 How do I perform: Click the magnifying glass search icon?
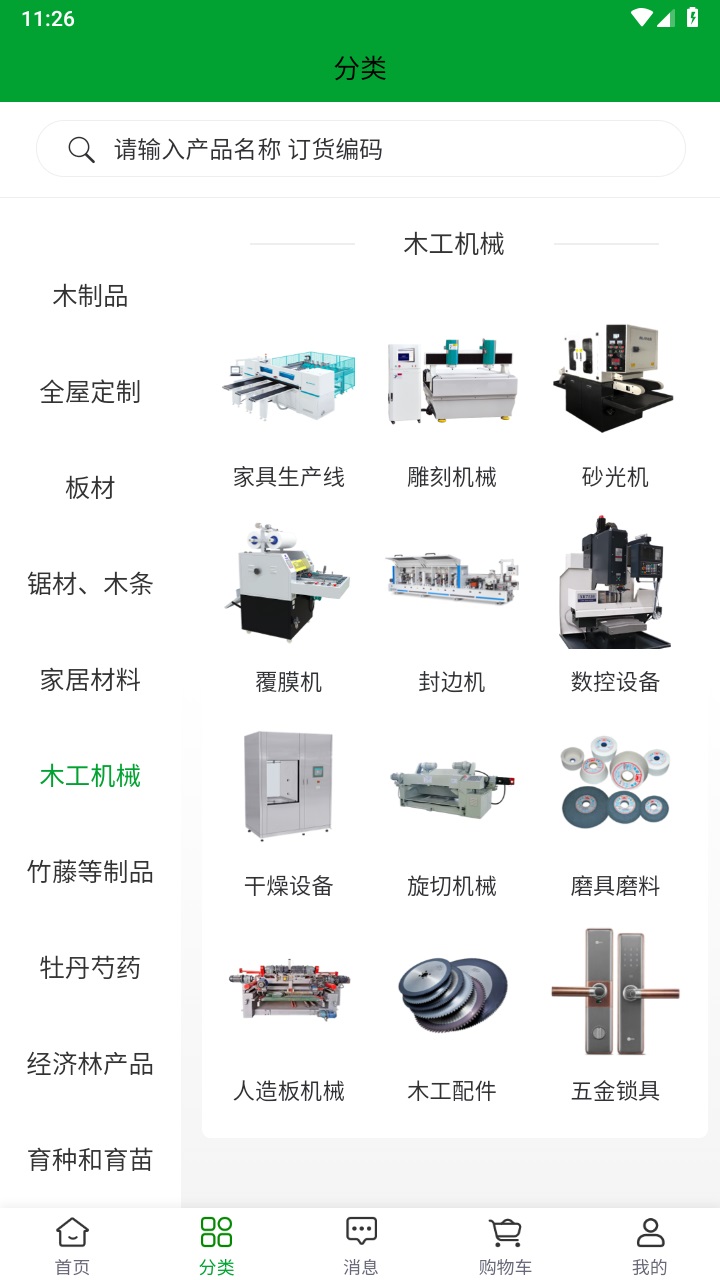[x=80, y=150]
